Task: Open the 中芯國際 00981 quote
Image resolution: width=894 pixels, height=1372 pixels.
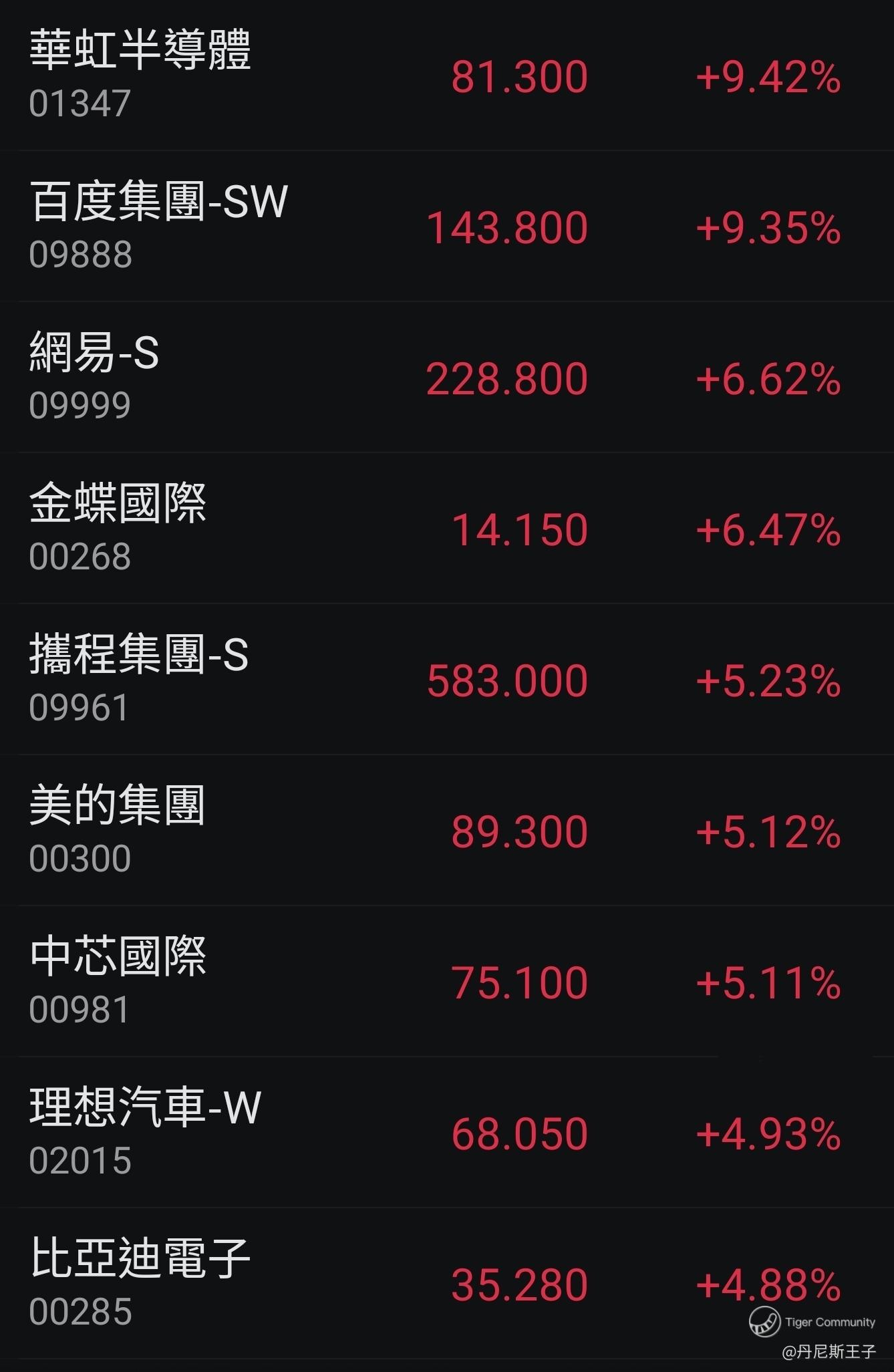Action: point(447,982)
